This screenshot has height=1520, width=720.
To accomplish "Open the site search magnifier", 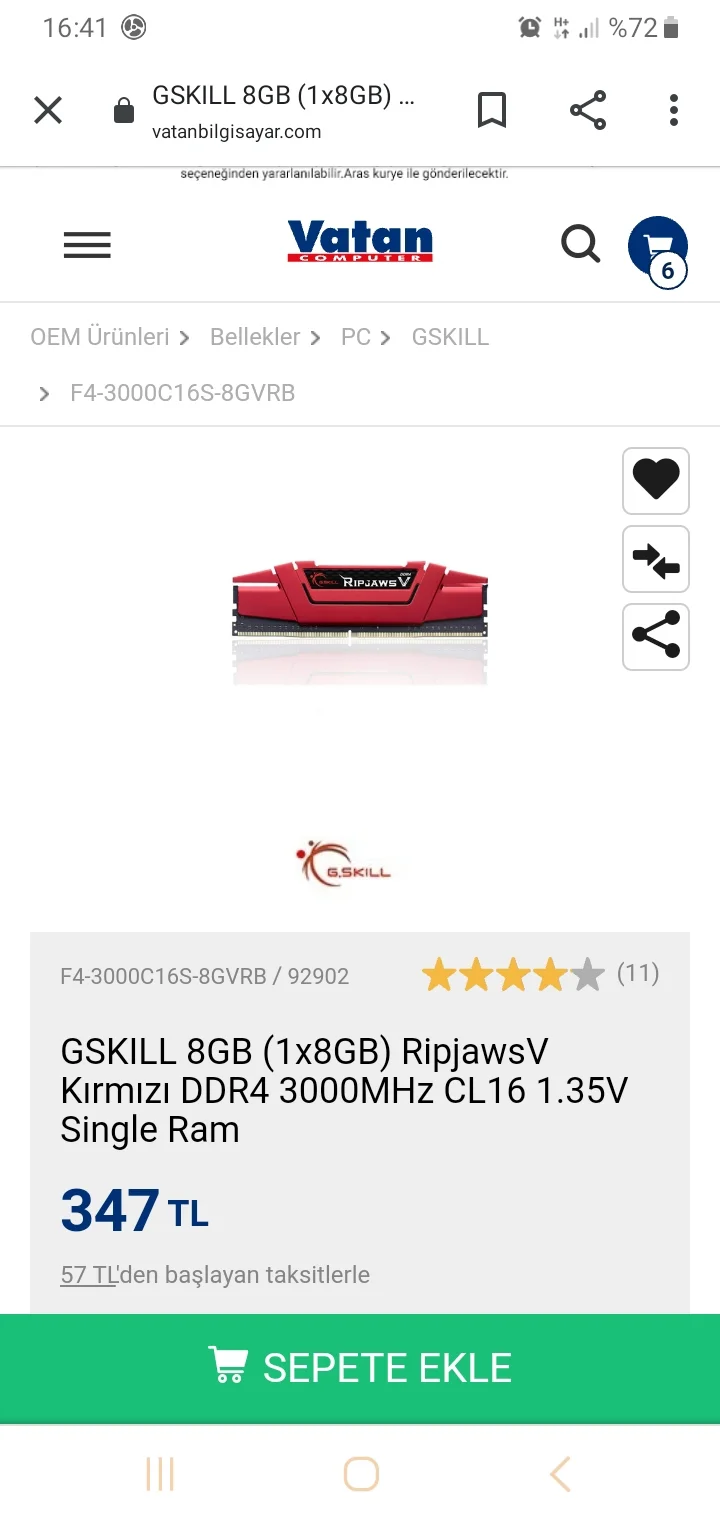I will 580,243.
